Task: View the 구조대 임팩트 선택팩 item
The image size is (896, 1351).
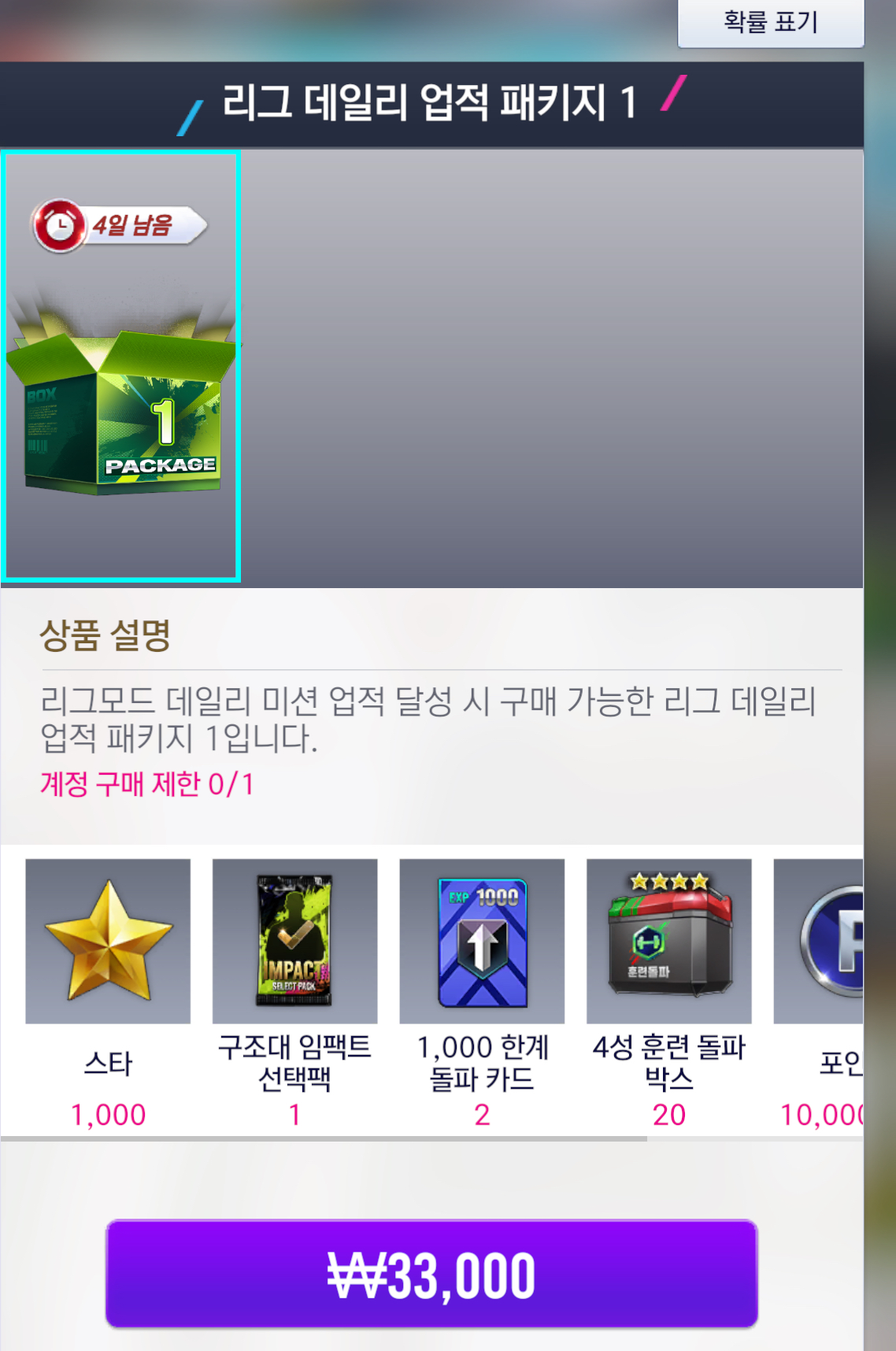Action: pos(294,942)
